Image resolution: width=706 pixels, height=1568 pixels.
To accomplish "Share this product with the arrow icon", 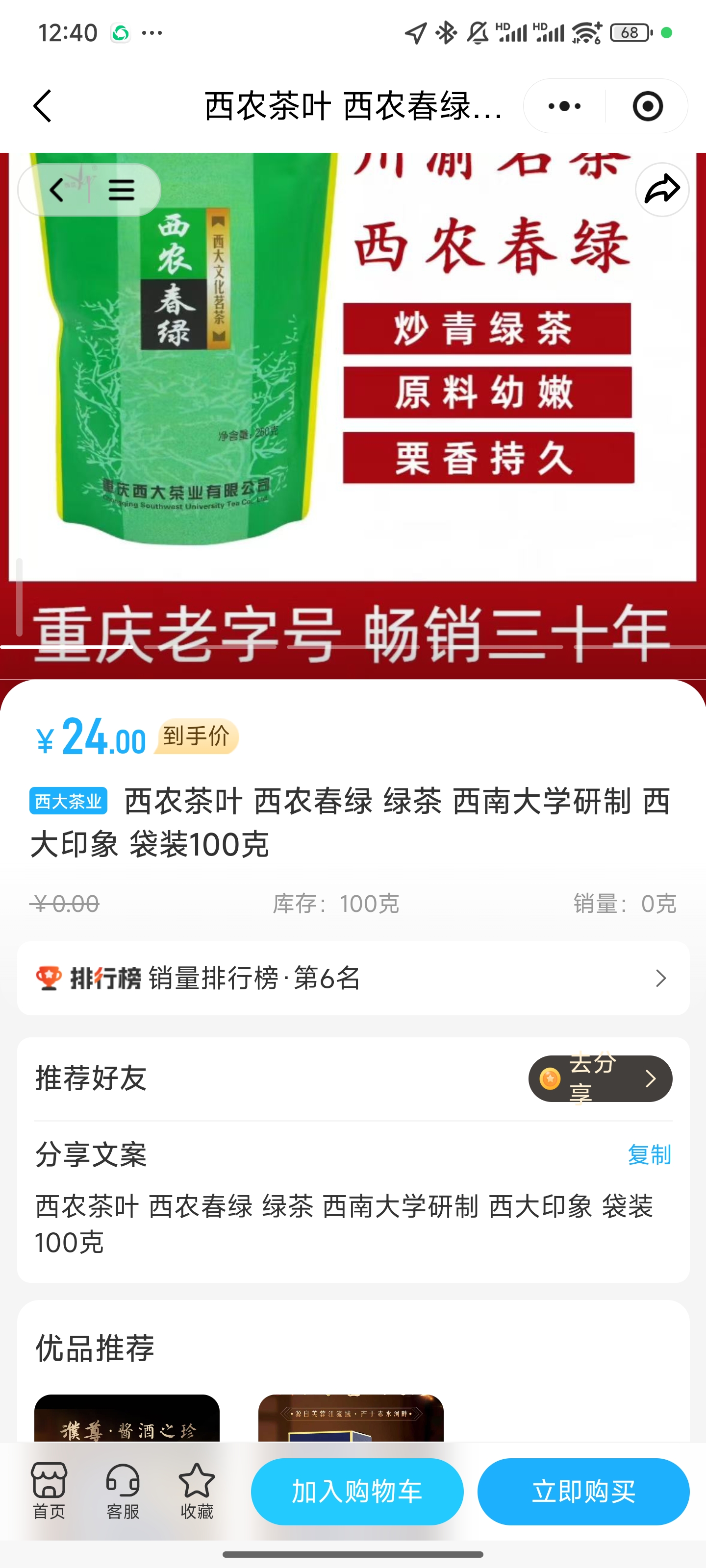I will (x=661, y=190).
